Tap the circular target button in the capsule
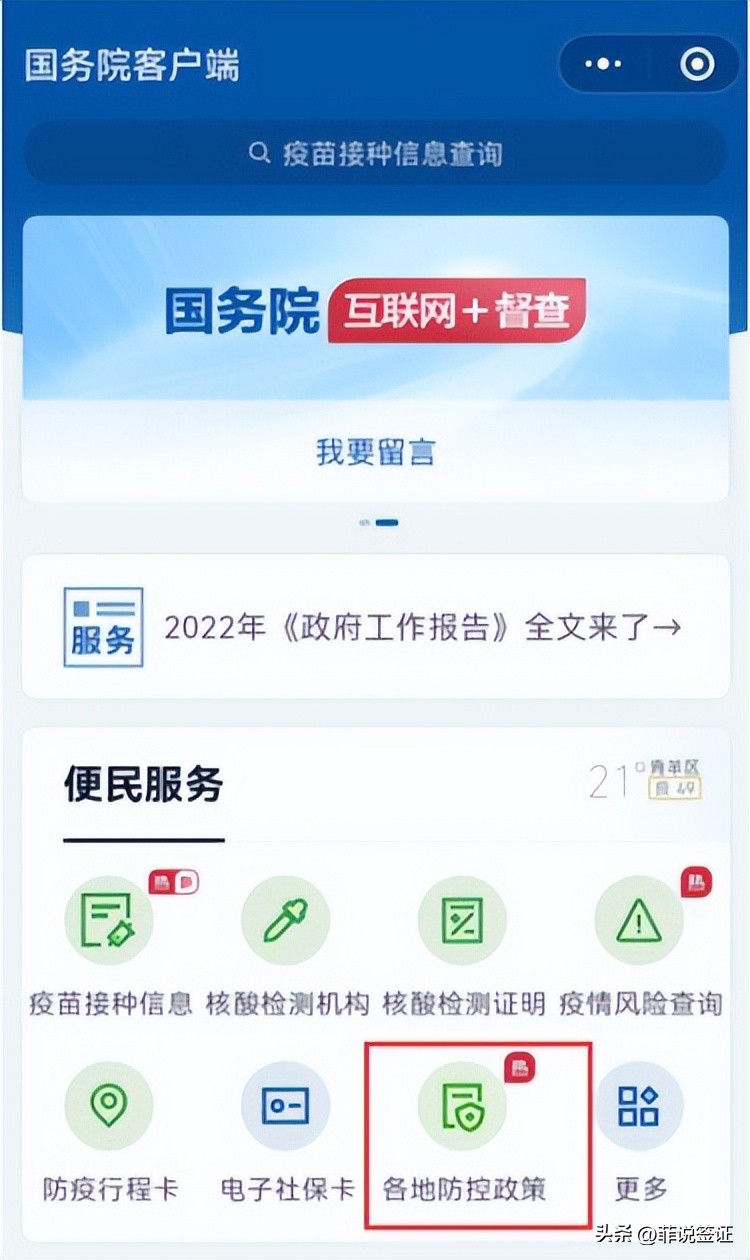Image resolution: width=750 pixels, height=1260 pixels. [x=695, y=62]
